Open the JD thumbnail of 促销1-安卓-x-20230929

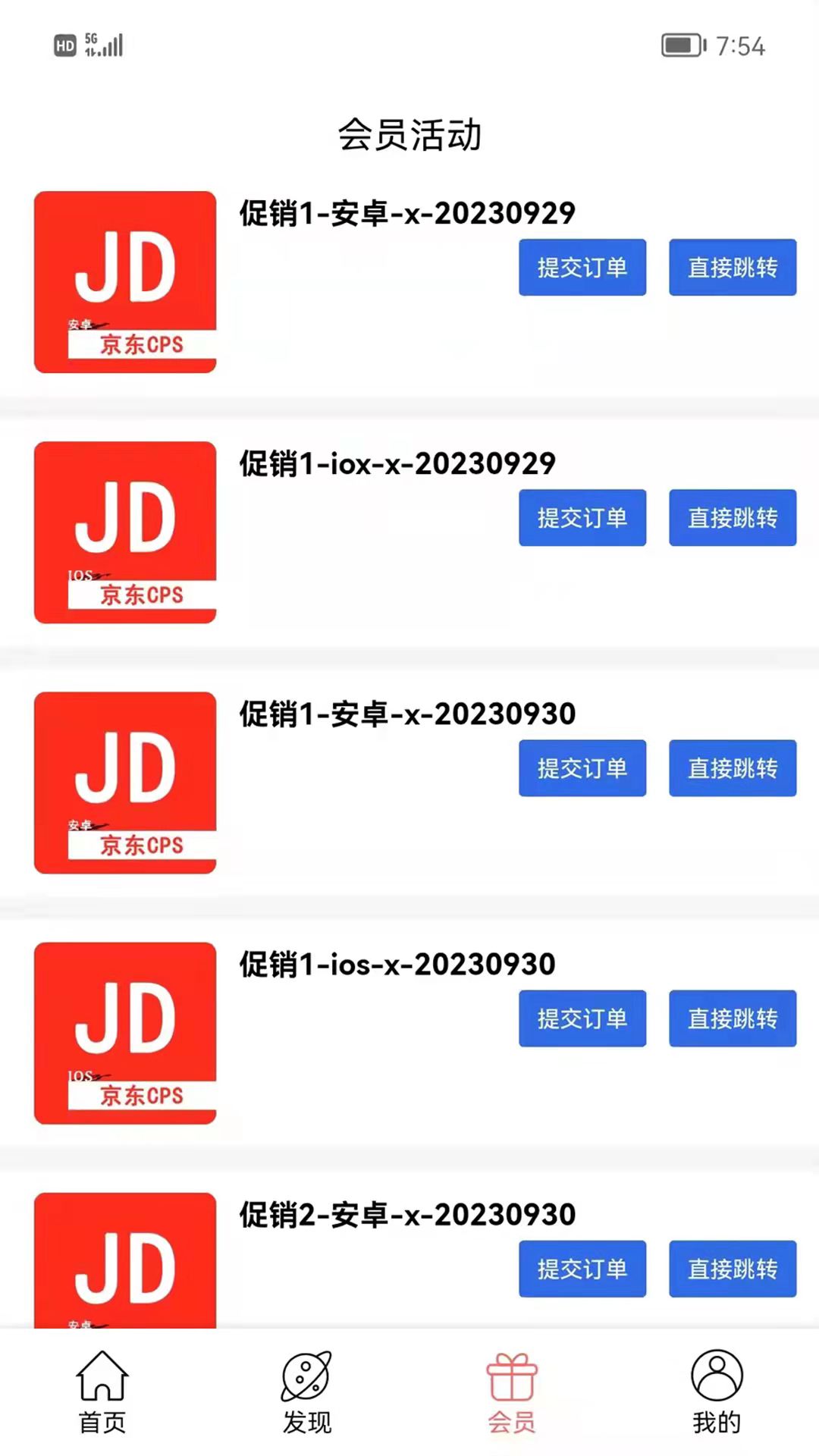125,282
